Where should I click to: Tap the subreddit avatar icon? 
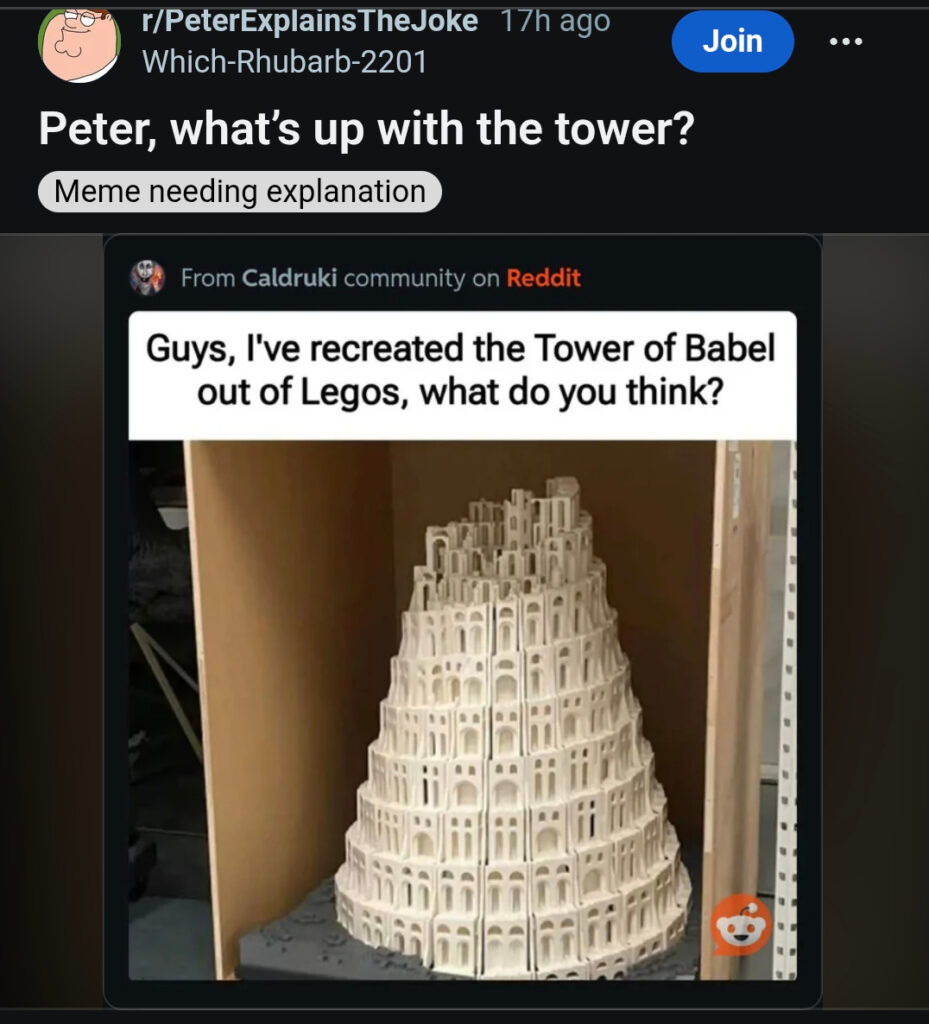79,42
